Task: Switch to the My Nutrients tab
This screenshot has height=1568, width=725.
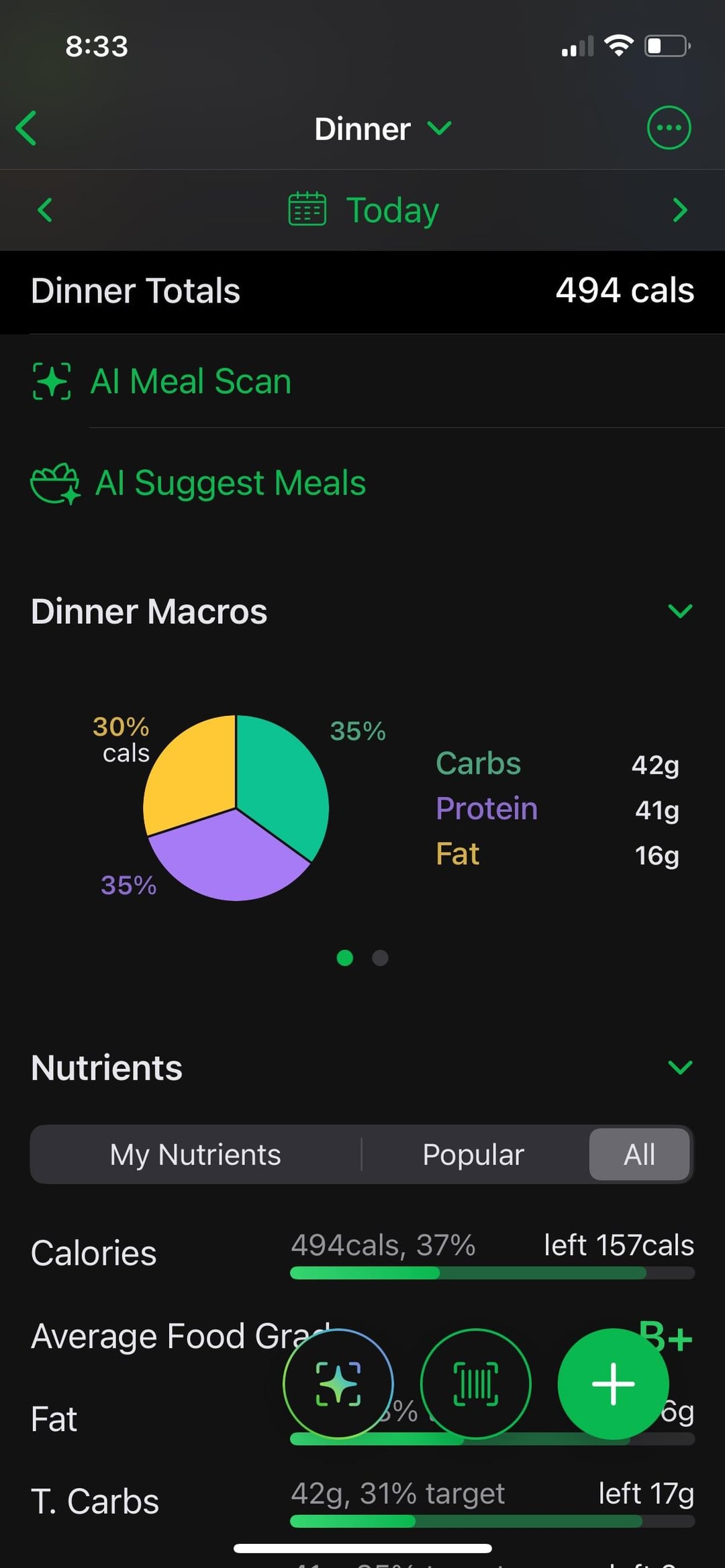Action: point(195,1155)
